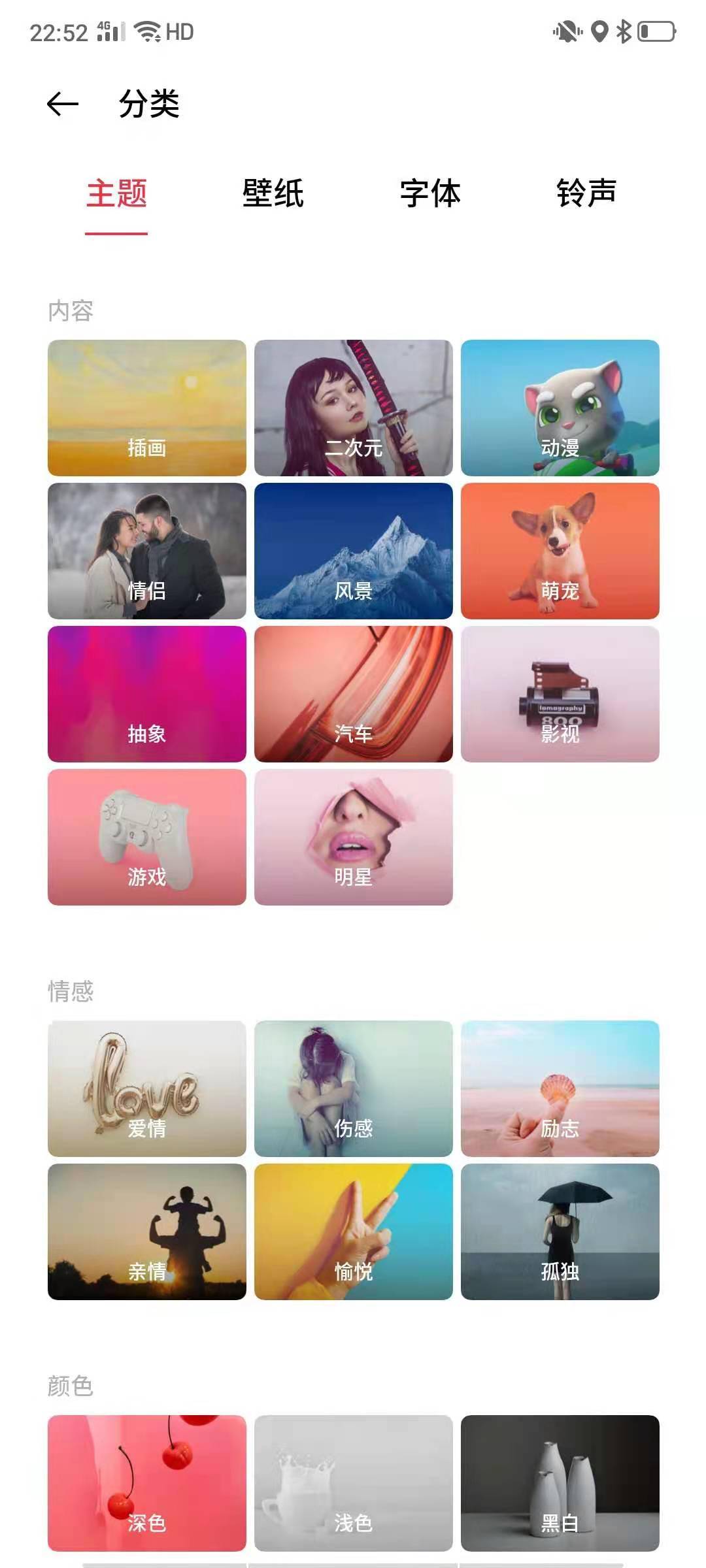
Task: Open the 黑白 color category
Action: (x=560, y=1483)
